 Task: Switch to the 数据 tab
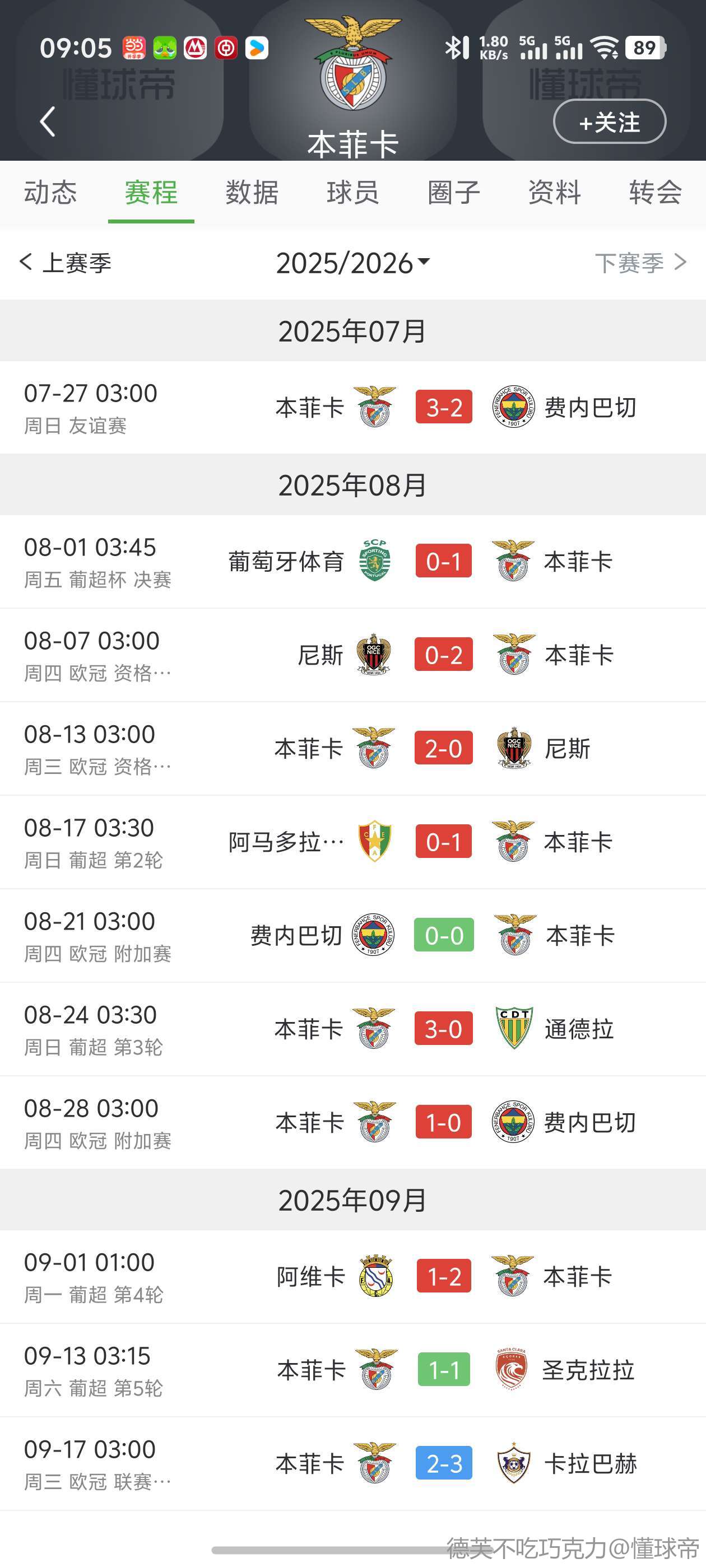pos(252,193)
